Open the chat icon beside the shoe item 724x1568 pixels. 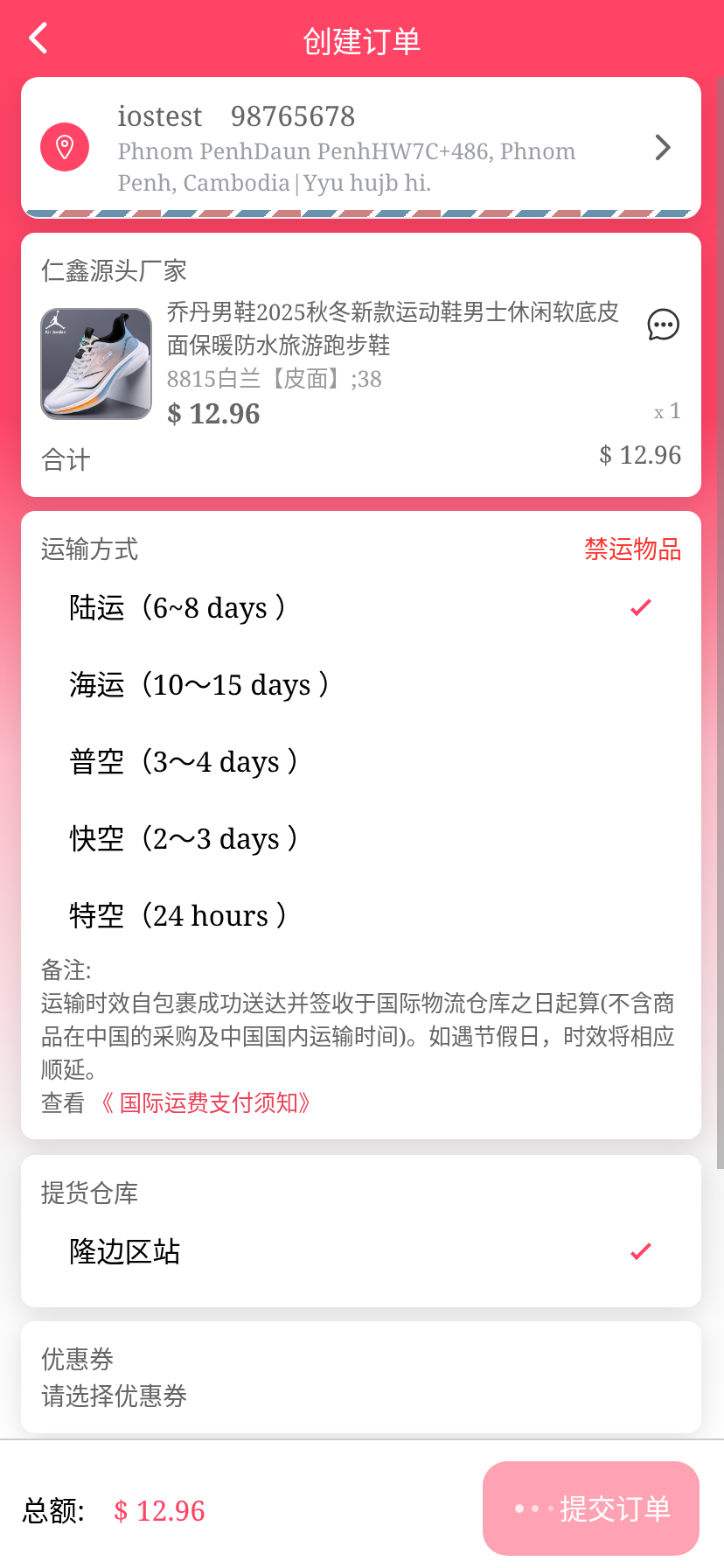663,325
